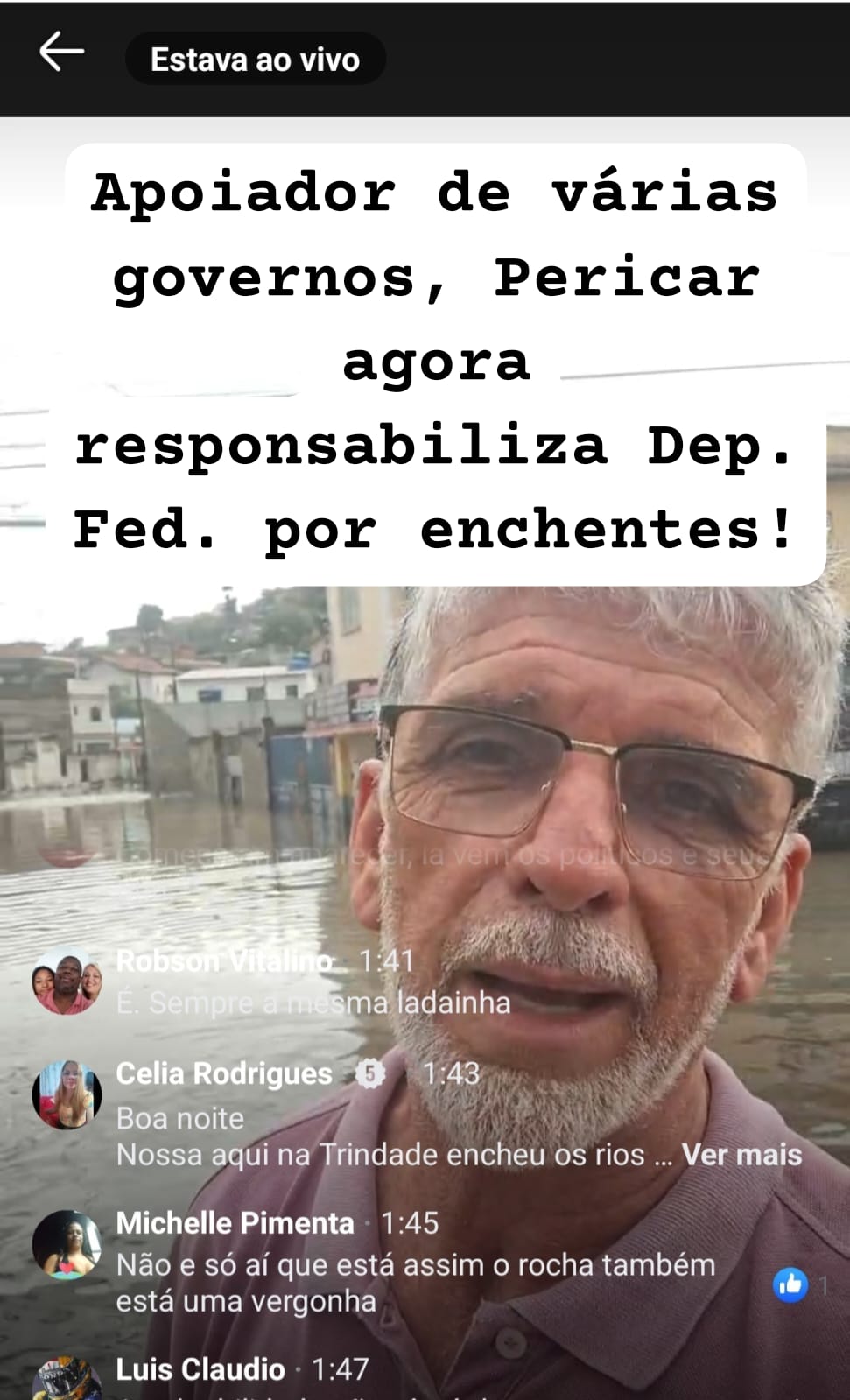View Robson Vitalino's profile picture
Screen dimensions: 850x1400
(x=67, y=981)
